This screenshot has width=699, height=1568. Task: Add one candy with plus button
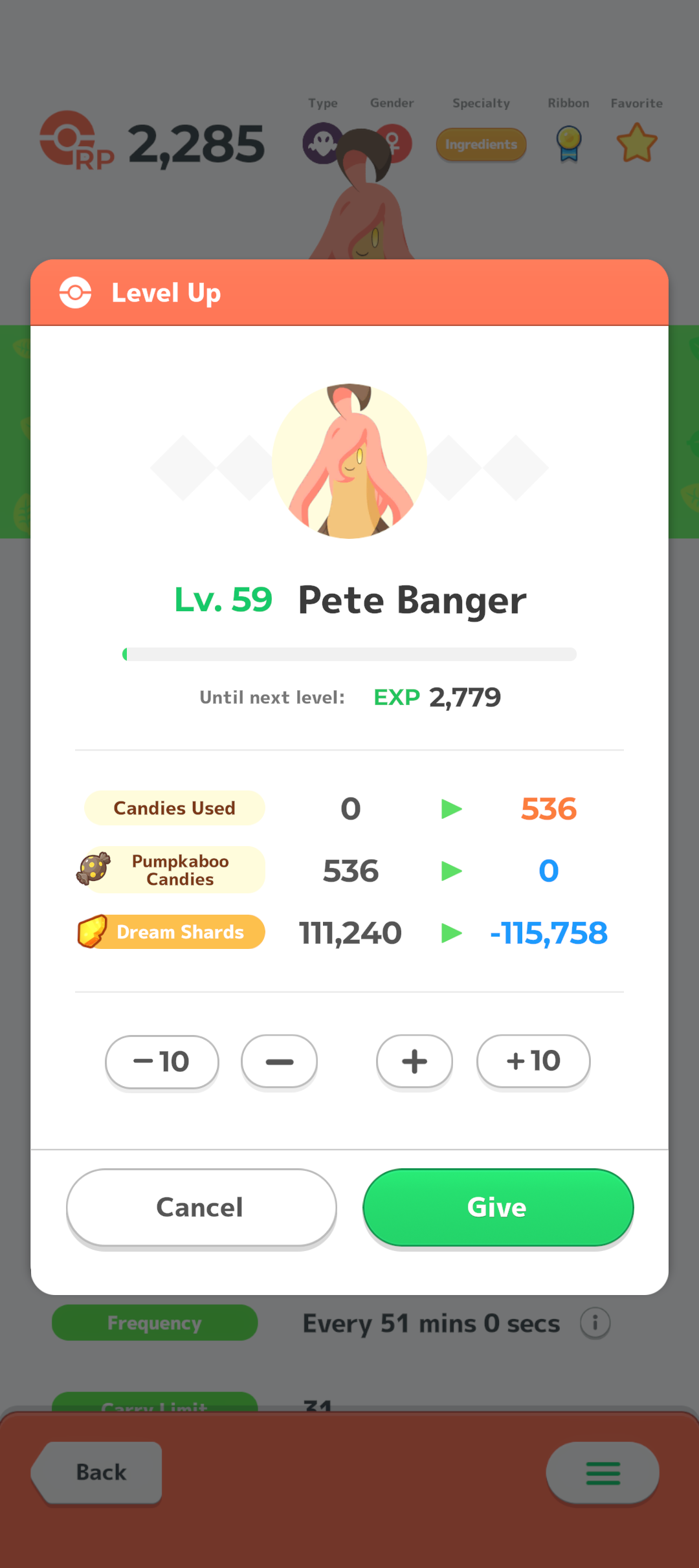pyautogui.click(x=414, y=1062)
